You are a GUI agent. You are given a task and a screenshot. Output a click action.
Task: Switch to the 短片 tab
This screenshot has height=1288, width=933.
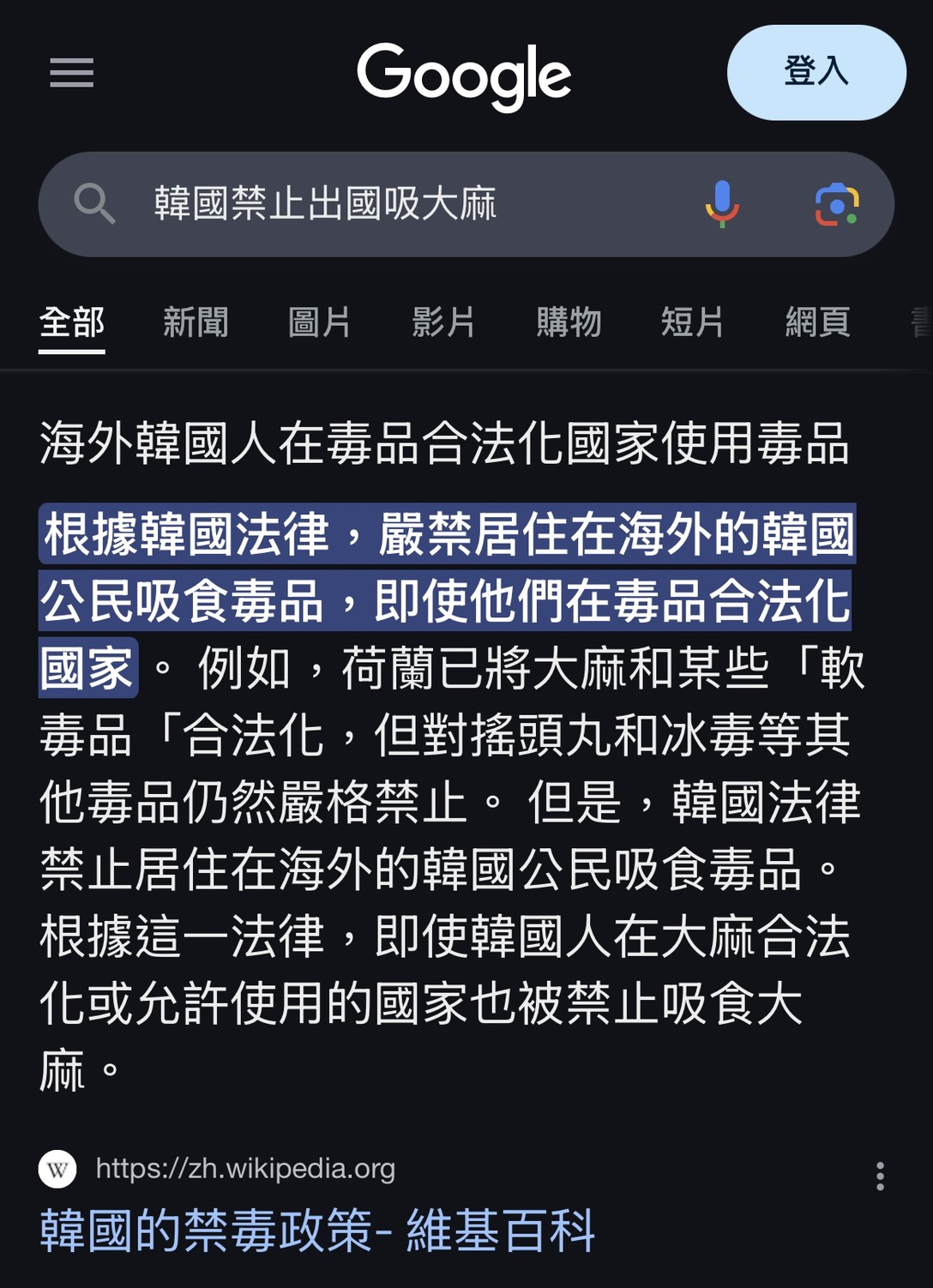point(692,322)
